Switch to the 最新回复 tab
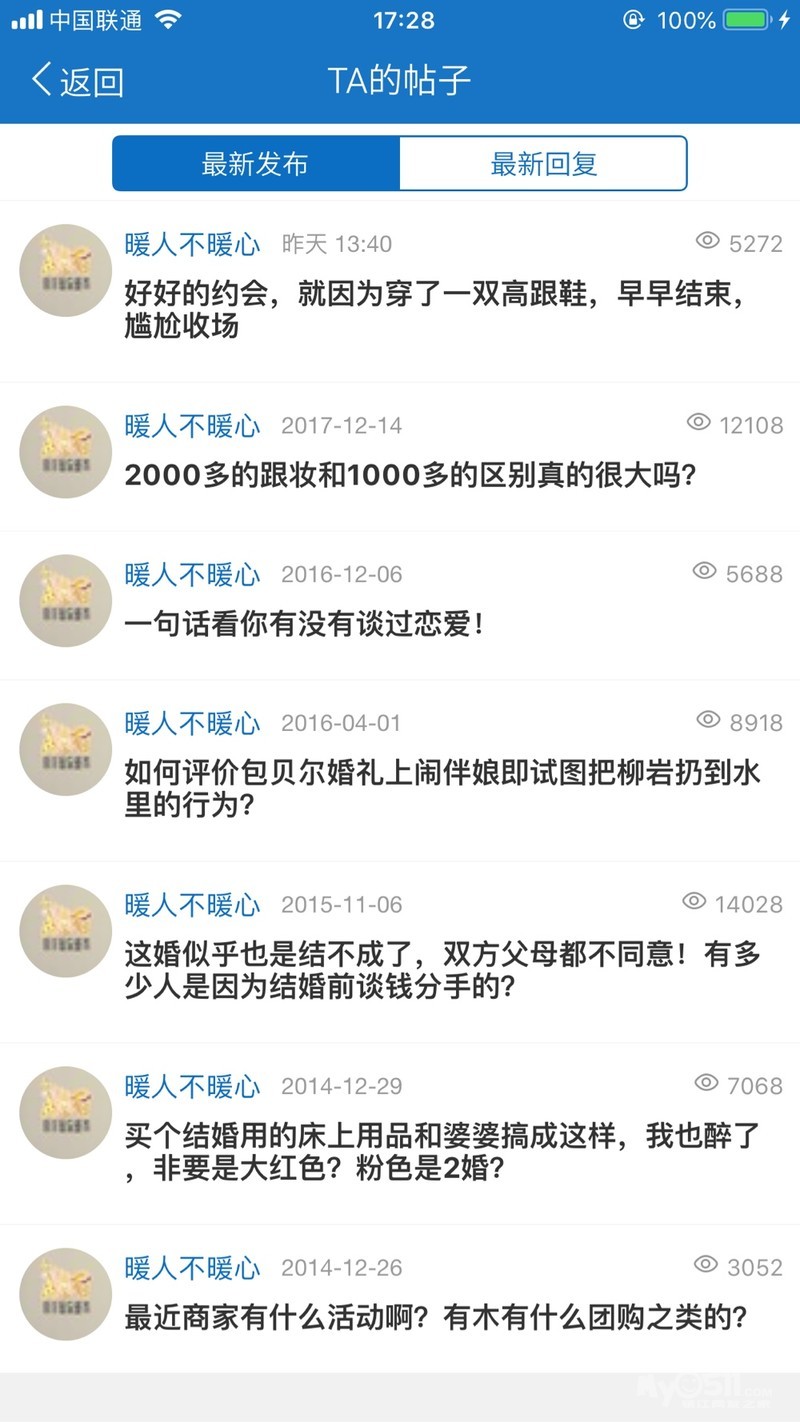 [543, 164]
